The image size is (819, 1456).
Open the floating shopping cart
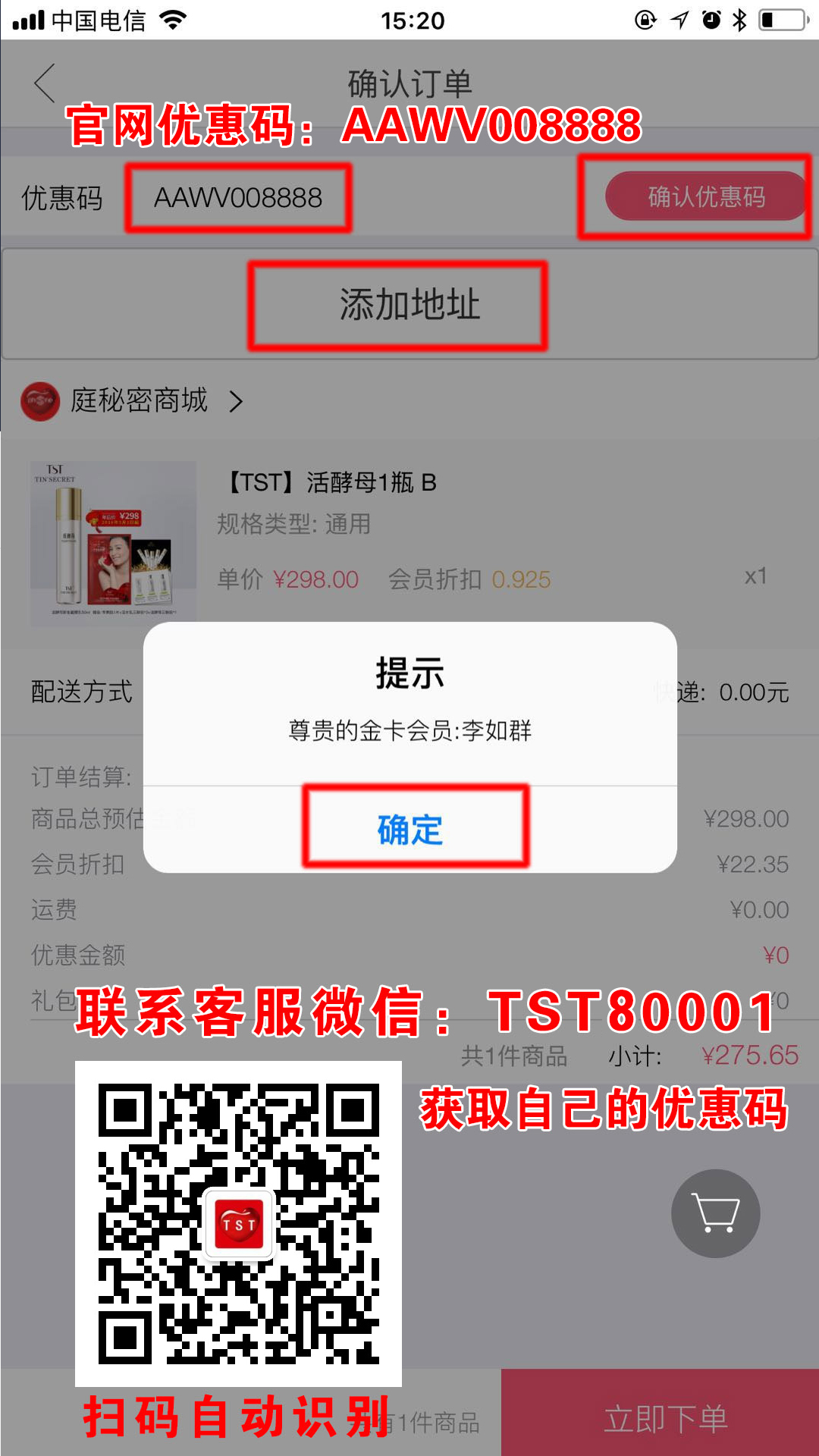pyautogui.click(x=715, y=1213)
